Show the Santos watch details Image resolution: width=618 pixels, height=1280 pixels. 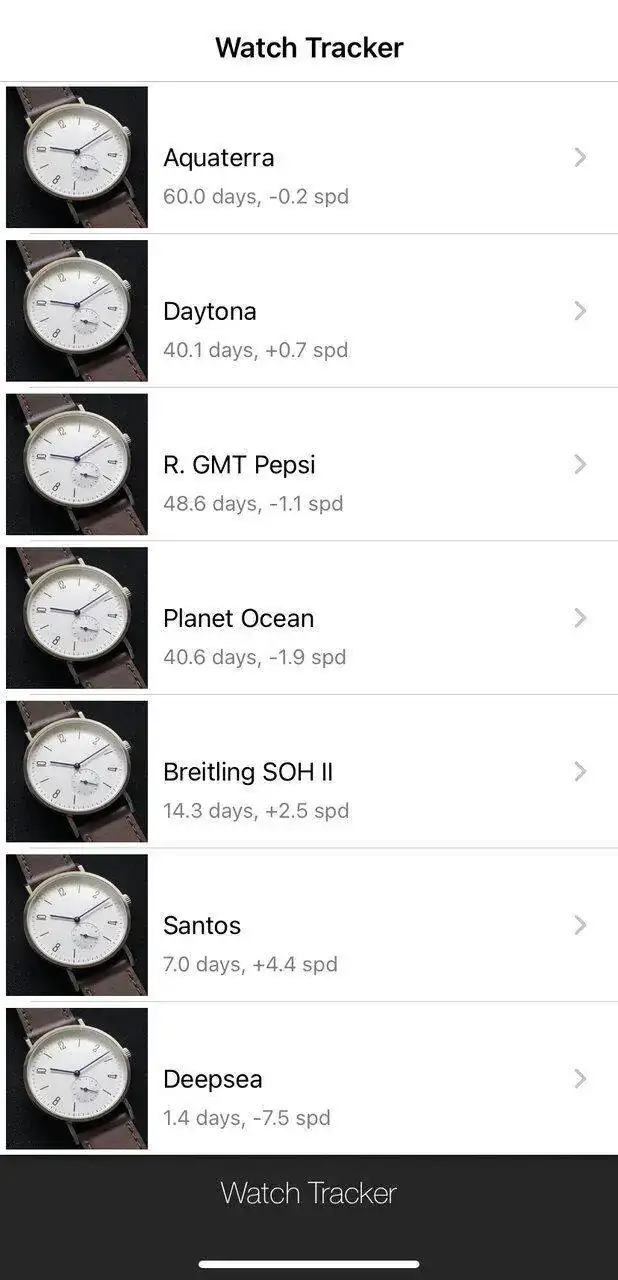(309, 925)
